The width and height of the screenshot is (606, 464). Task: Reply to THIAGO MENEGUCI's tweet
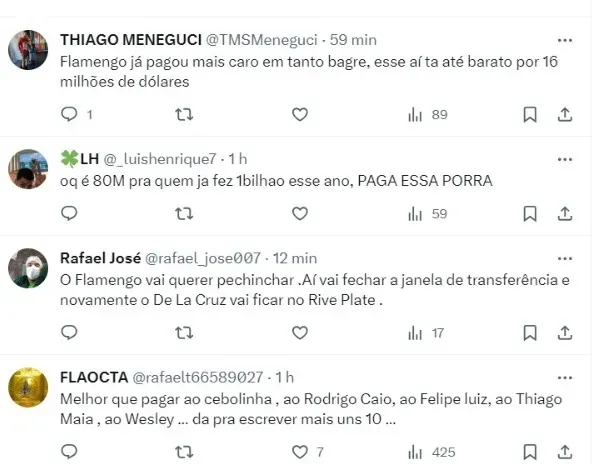69,115
